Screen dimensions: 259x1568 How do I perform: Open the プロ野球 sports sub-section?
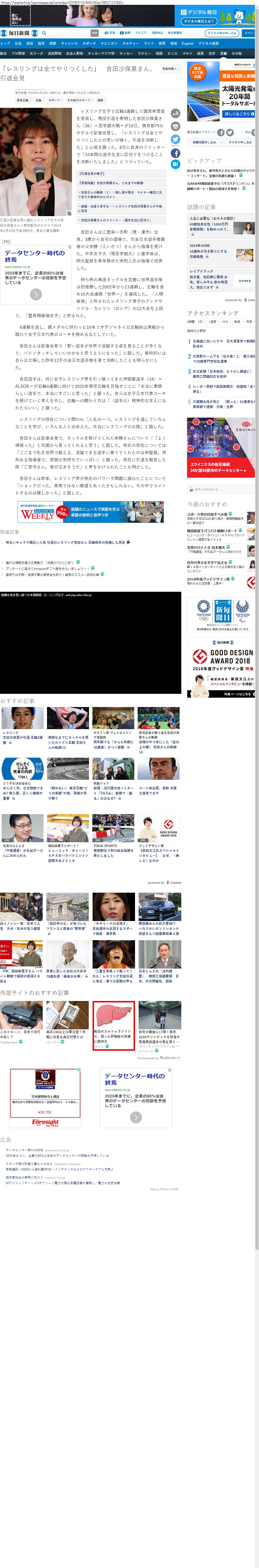pyautogui.click(x=18, y=54)
